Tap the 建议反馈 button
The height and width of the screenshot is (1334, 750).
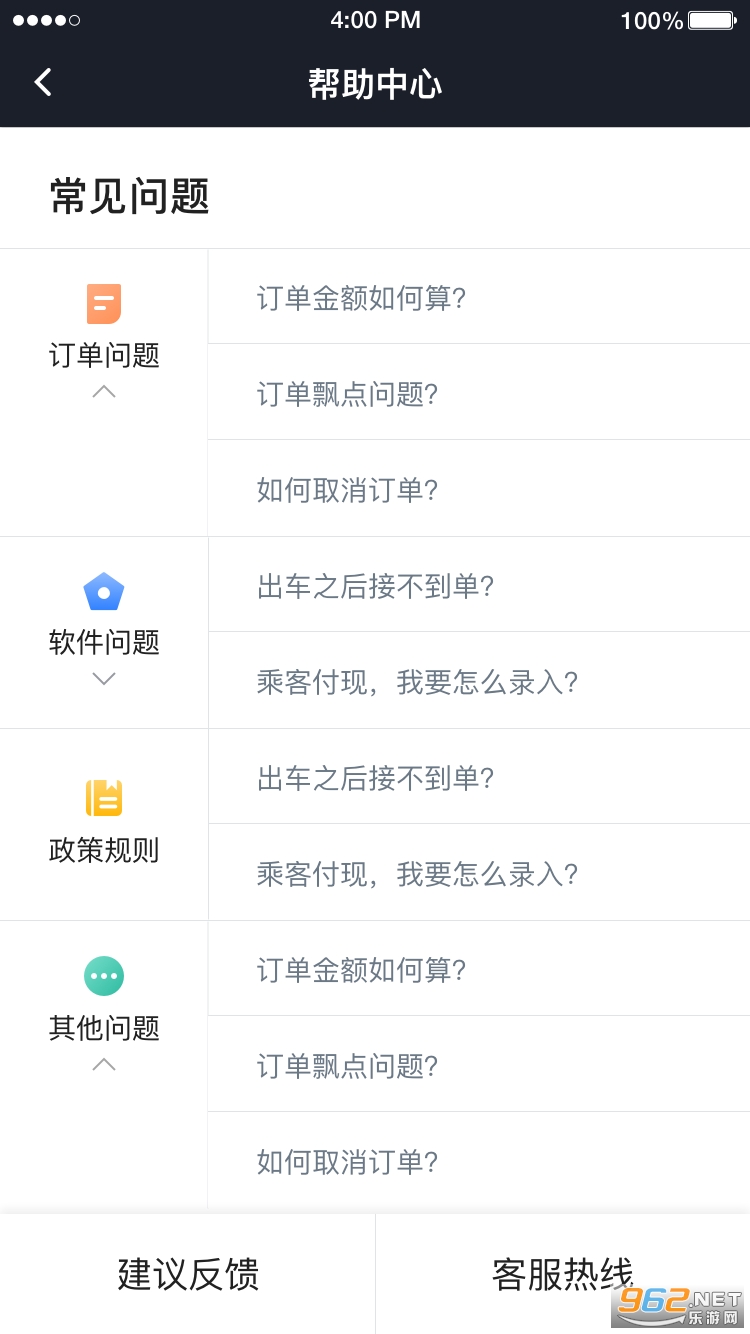[188, 1274]
